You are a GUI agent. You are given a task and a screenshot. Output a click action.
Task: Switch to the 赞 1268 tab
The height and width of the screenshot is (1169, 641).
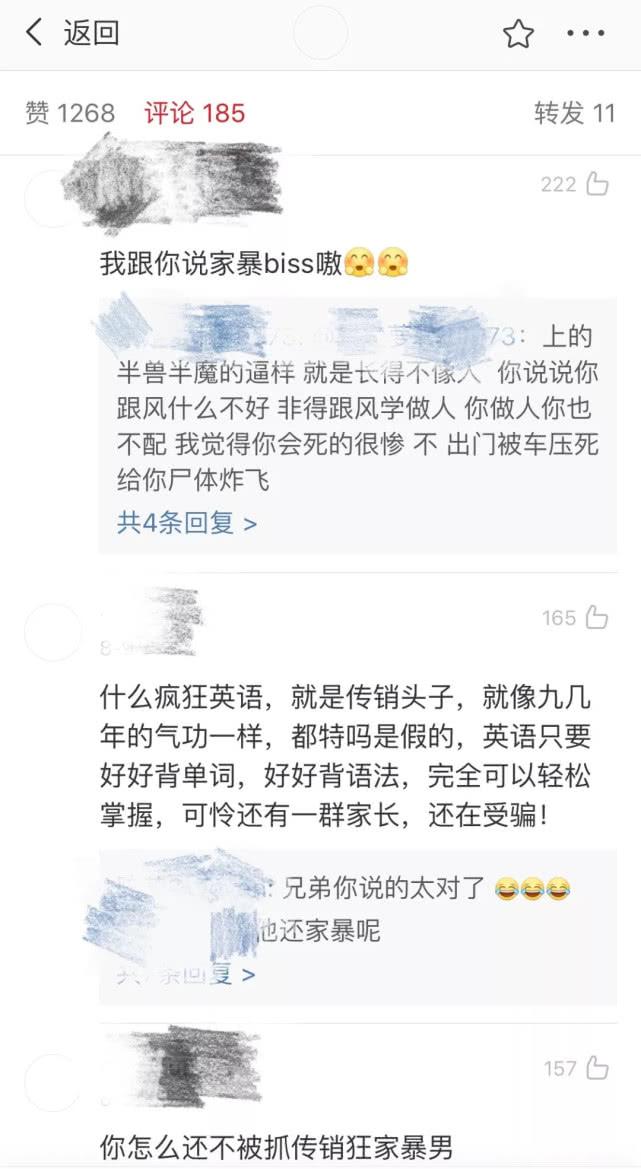[x=70, y=113]
